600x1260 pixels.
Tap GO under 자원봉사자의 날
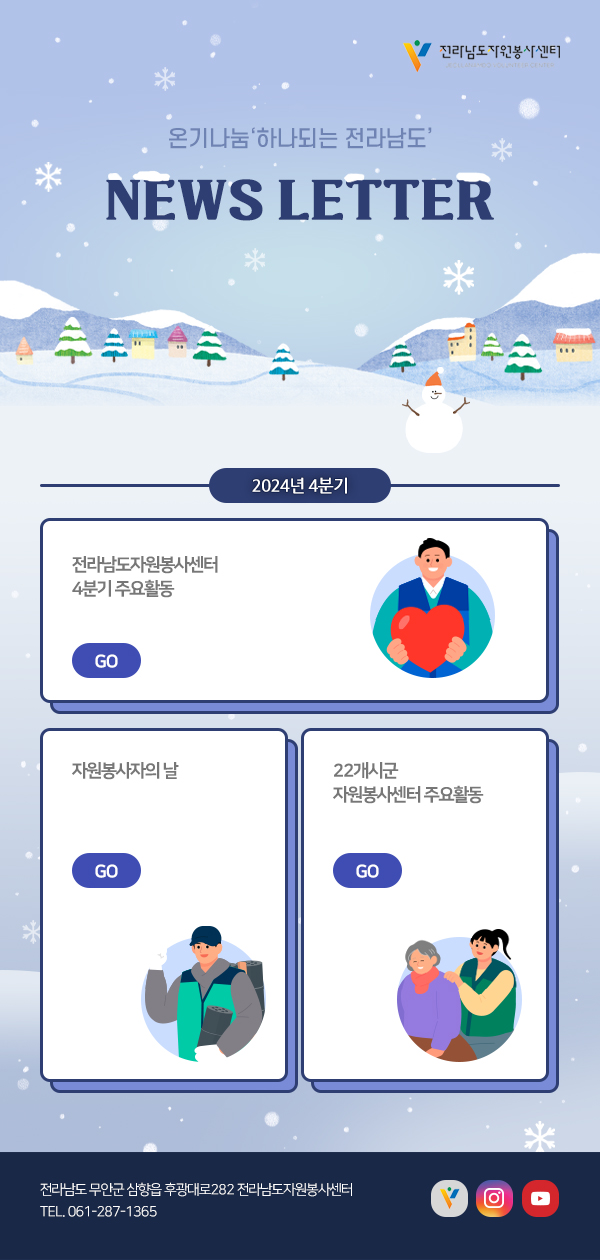106,871
